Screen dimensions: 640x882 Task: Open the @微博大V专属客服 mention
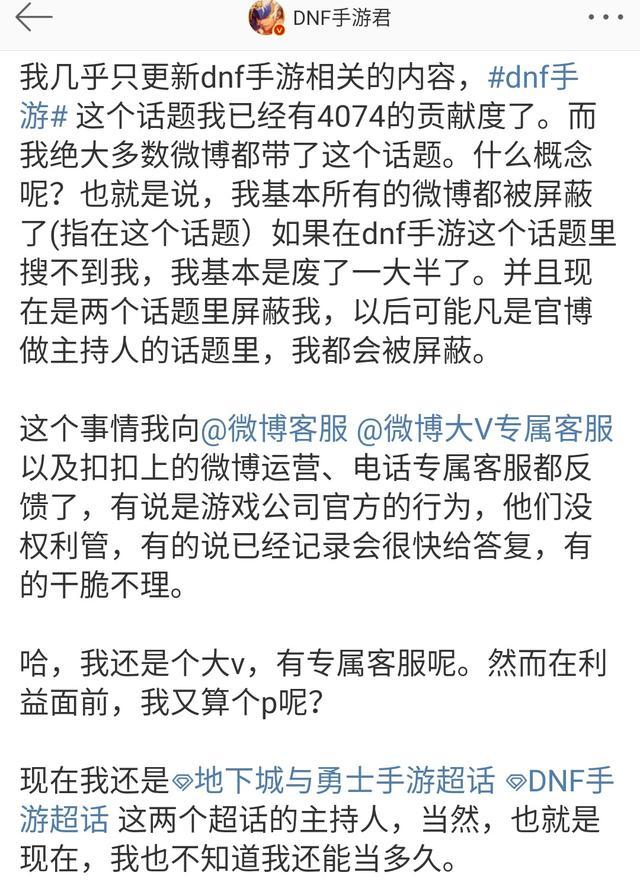(x=485, y=429)
